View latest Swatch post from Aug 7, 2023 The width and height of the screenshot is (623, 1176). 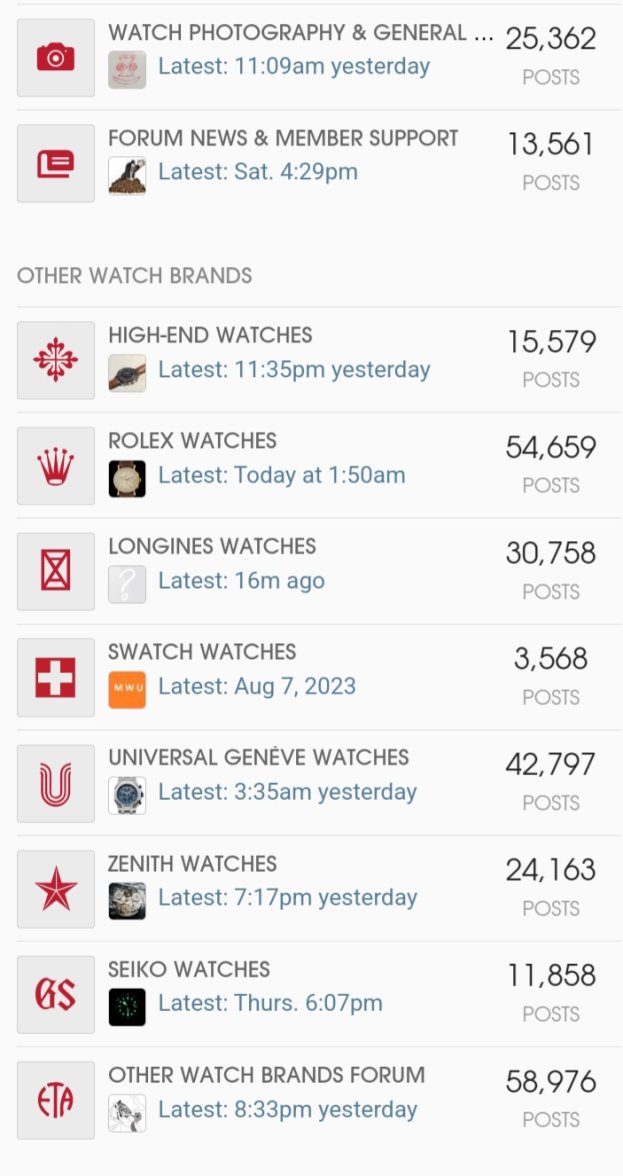(257, 687)
